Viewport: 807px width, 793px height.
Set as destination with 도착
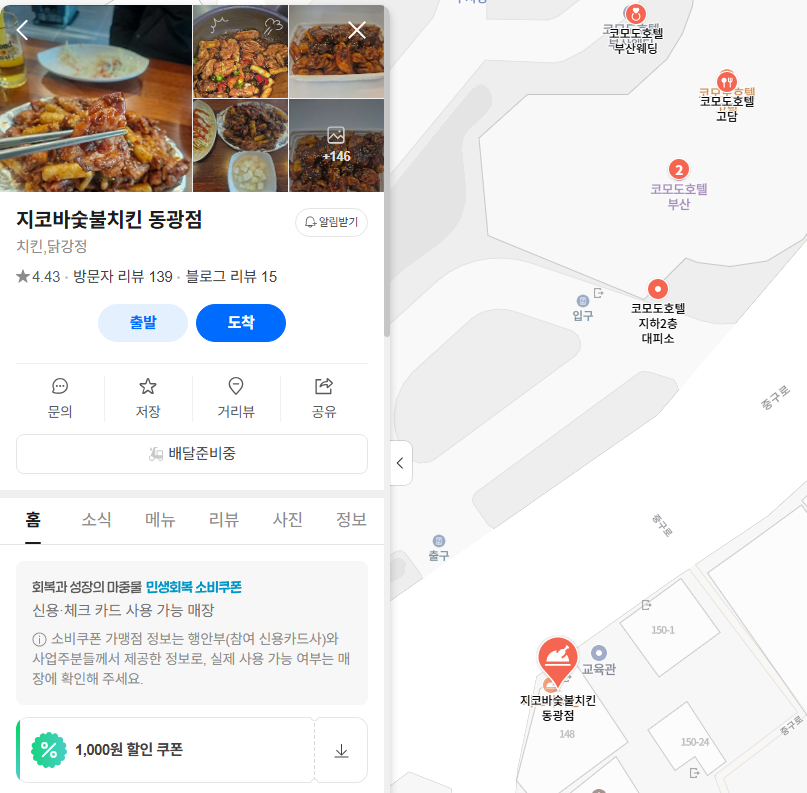pyautogui.click(x=241, y=323)
